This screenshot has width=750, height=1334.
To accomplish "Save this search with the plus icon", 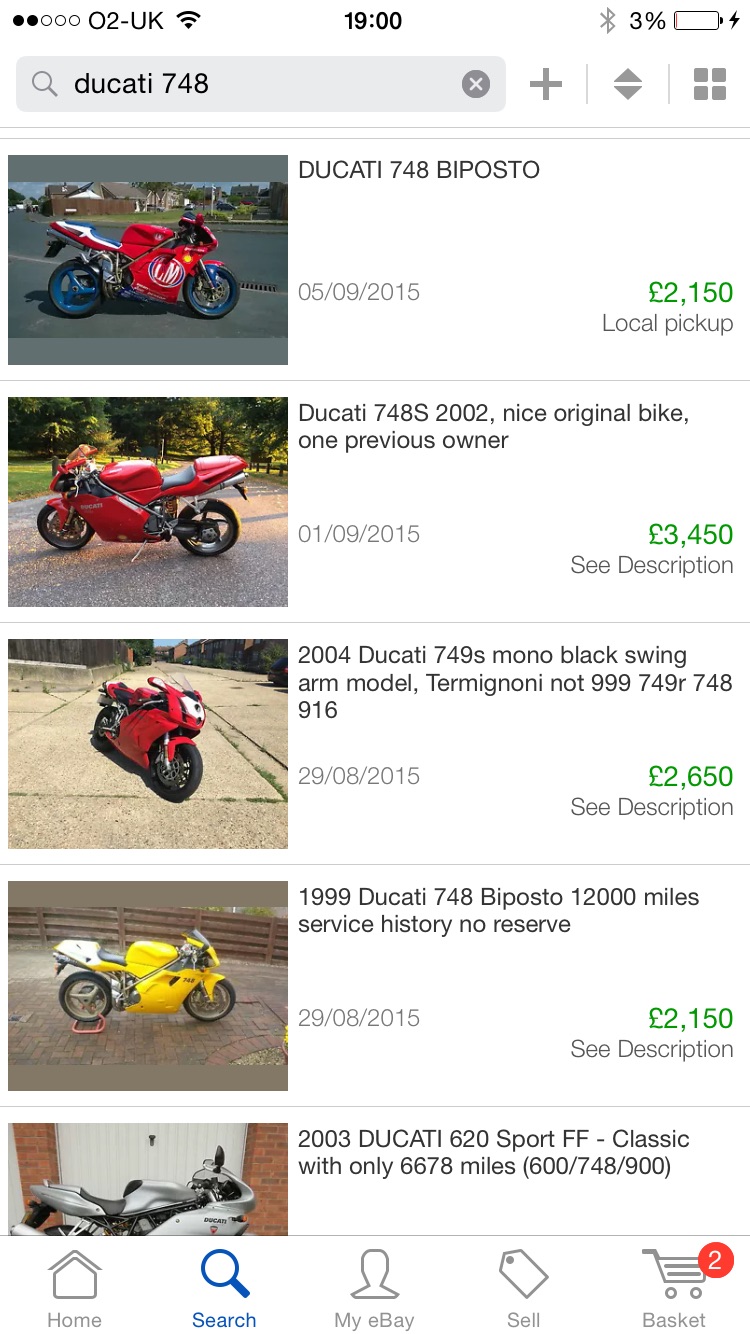I will pos(546,84).
